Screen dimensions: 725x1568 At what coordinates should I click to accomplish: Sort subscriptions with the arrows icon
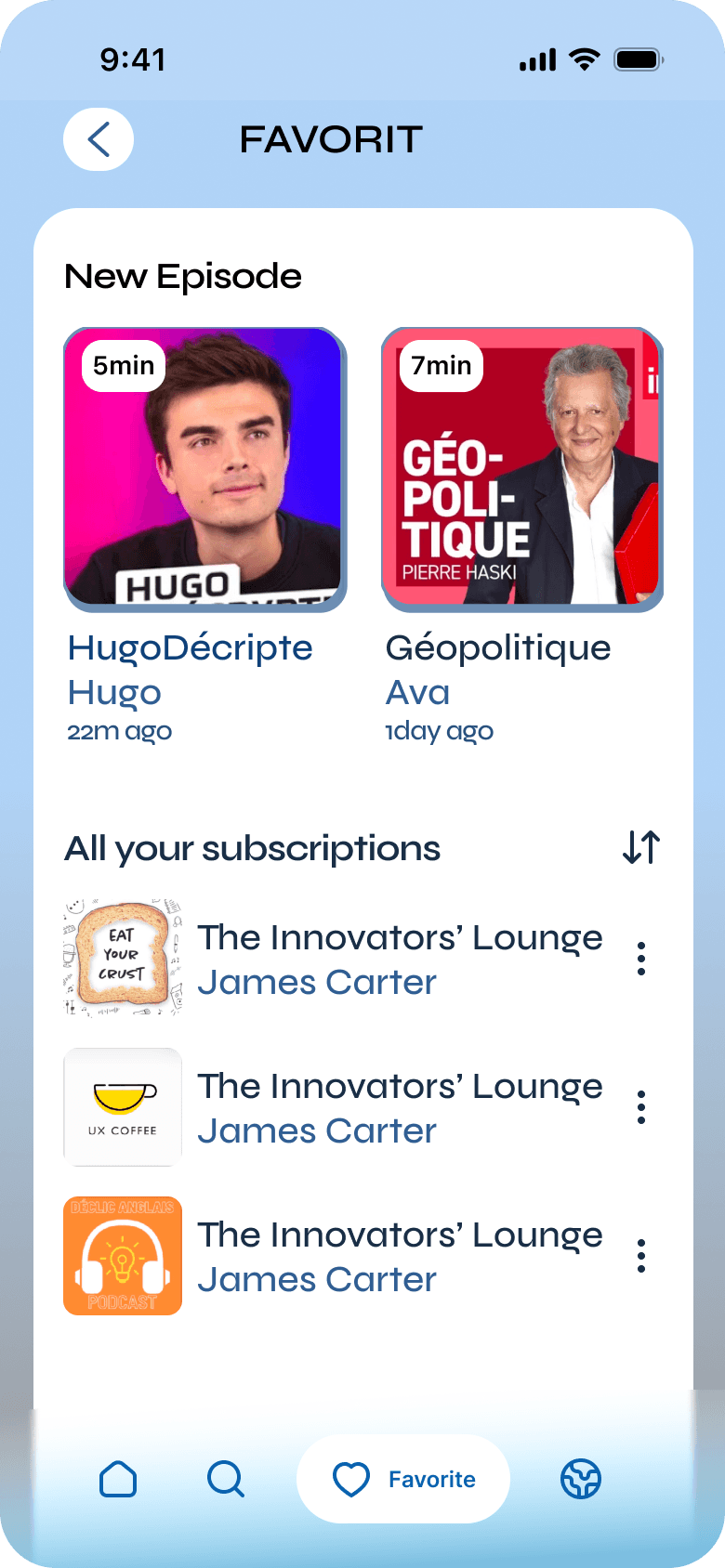(641, 847)
